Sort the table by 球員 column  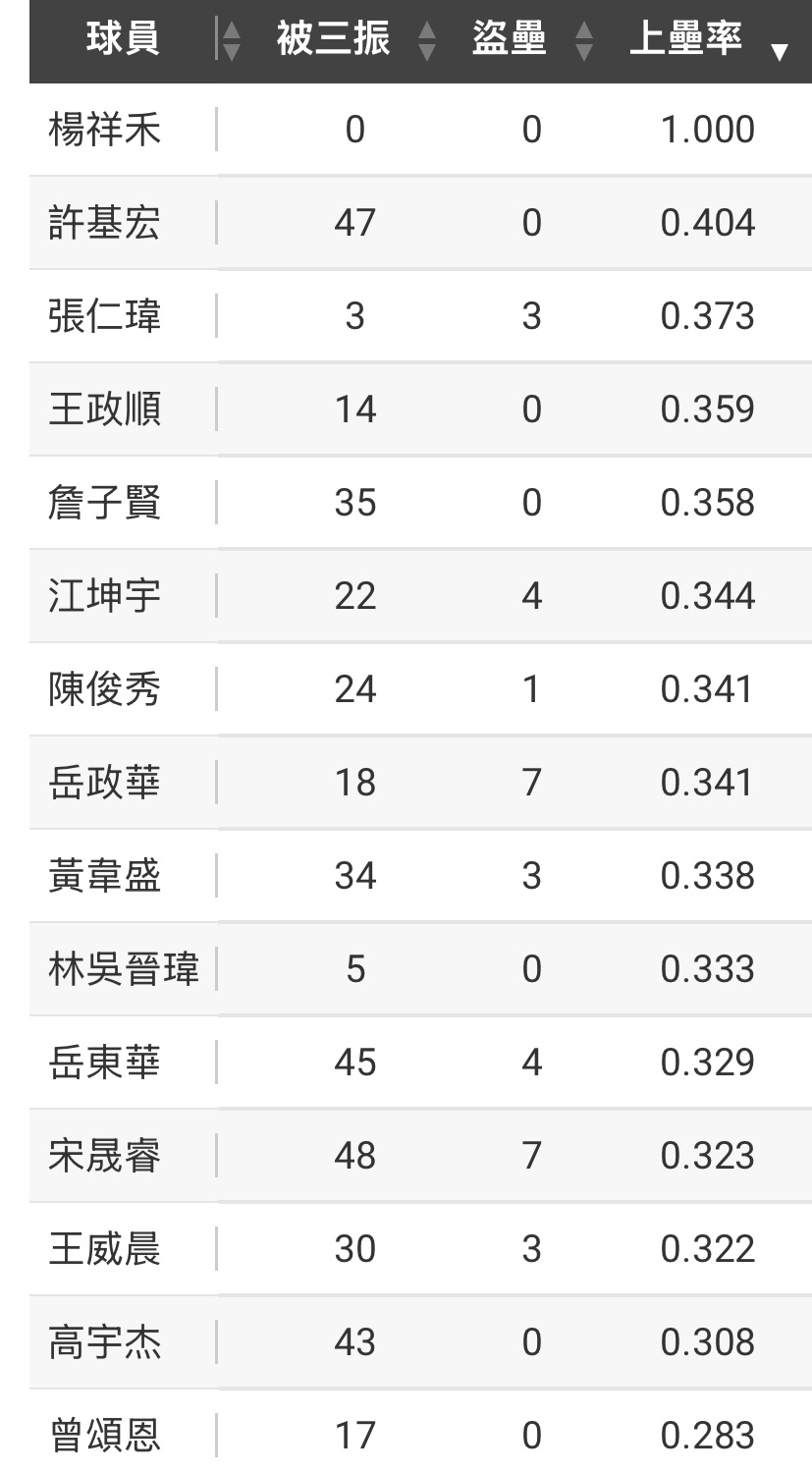point(123,40)
